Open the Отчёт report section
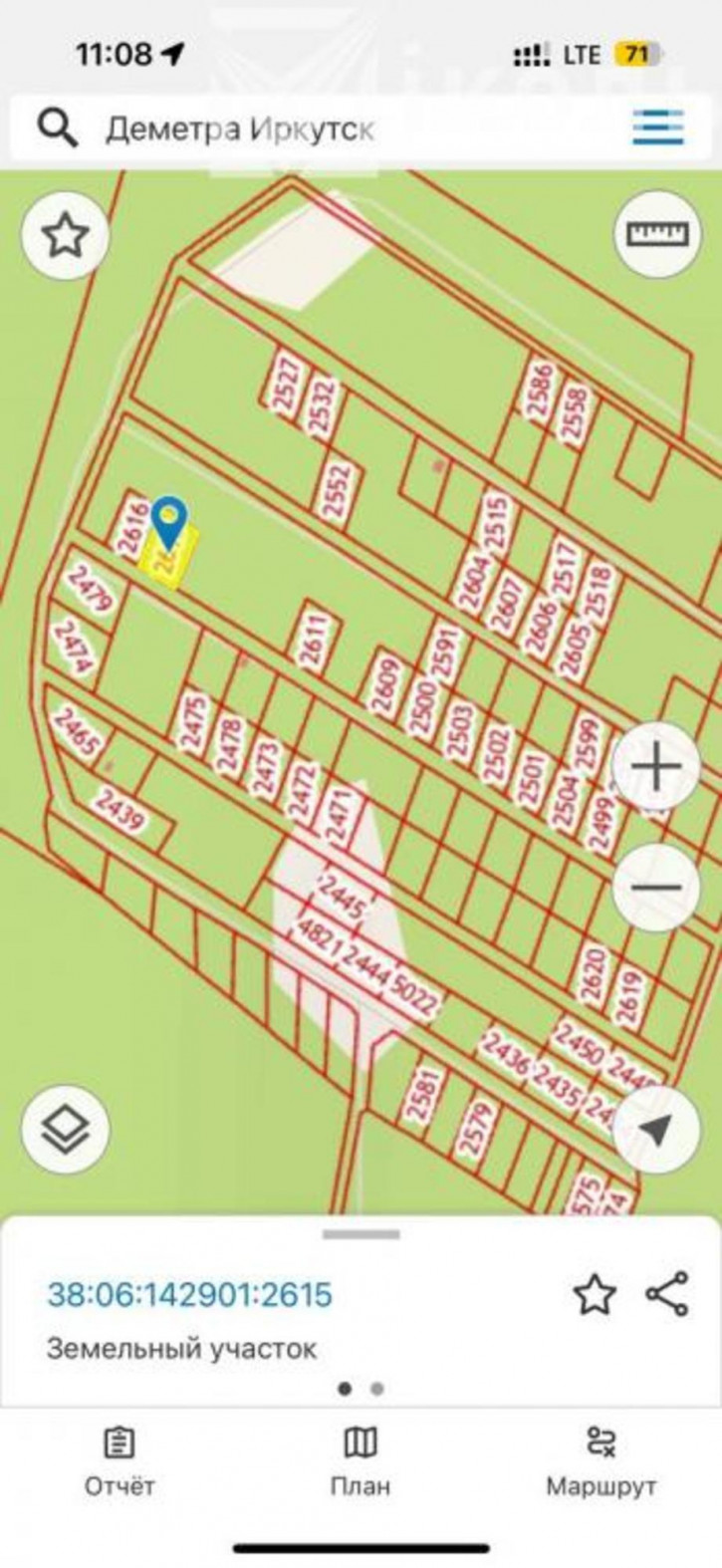722x1568 pixels. (x=120, y=1461)
